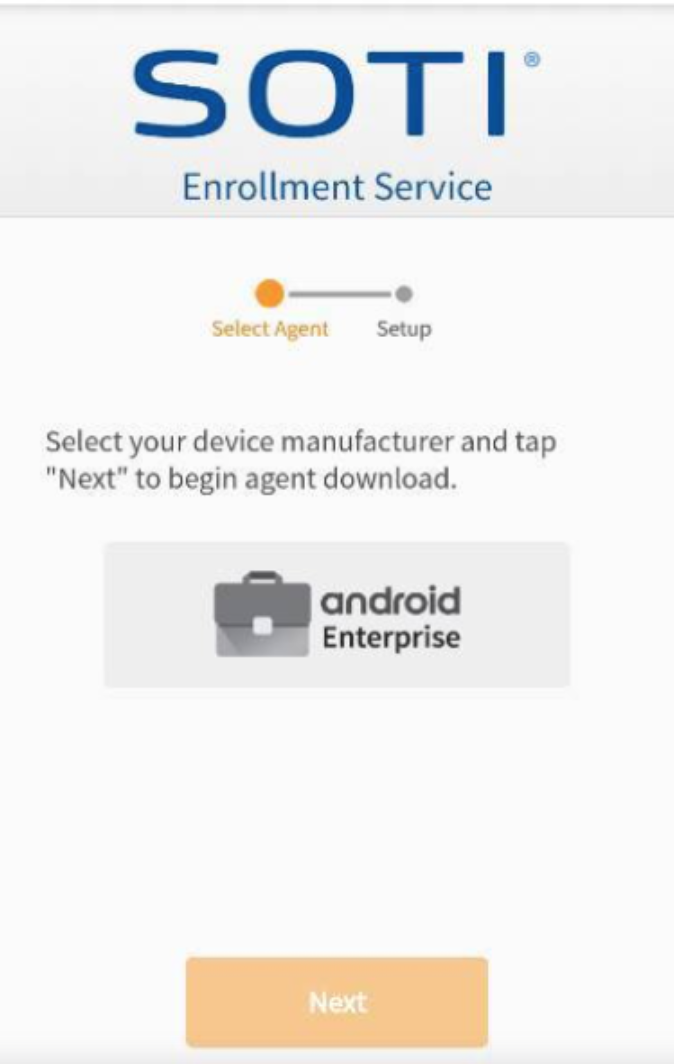Screen dimensions: 674x1064
Task: Tap Next to begin agent download
Action: [x=337, y=1001]
